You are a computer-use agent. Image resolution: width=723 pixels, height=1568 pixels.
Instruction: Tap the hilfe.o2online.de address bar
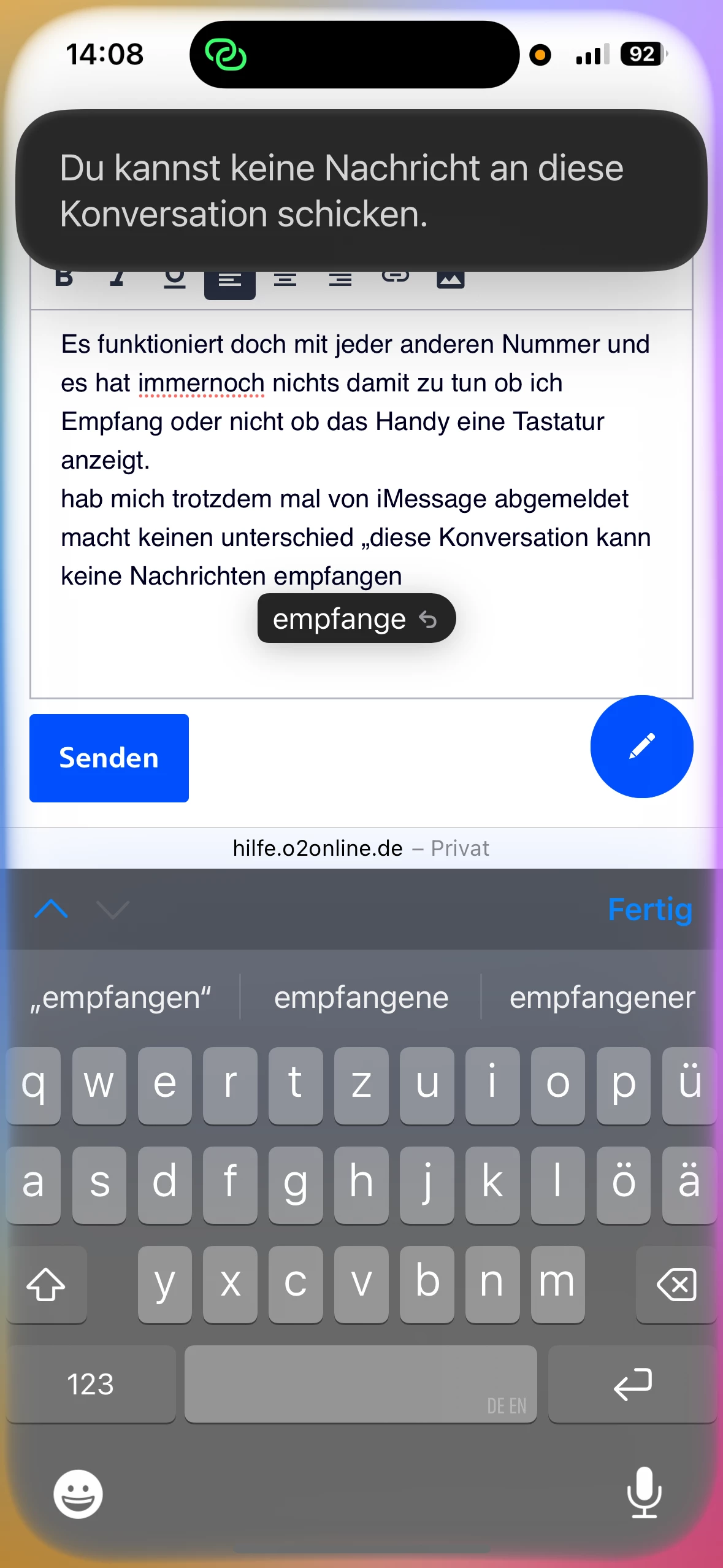pos(361,848)
